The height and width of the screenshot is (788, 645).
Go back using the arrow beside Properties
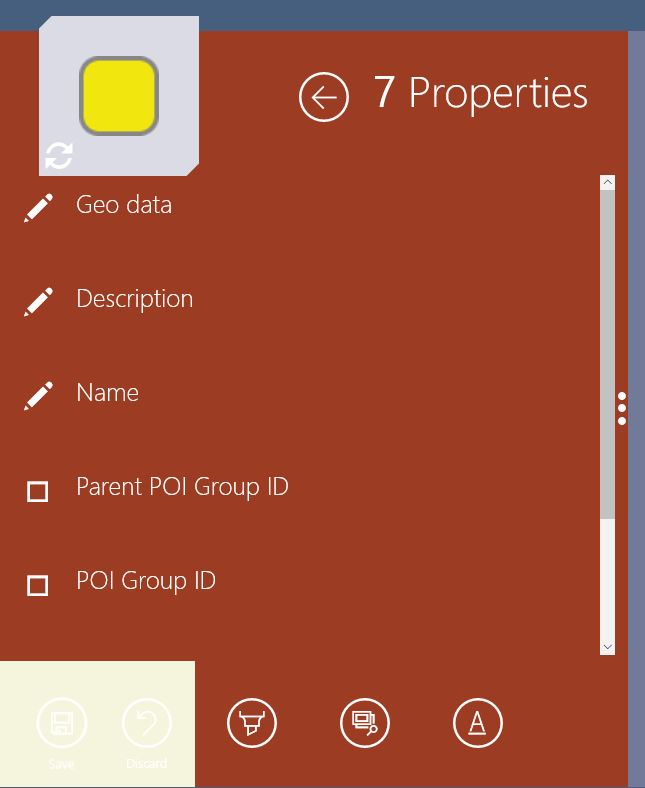pyautogui.click(x=324, y=97)
